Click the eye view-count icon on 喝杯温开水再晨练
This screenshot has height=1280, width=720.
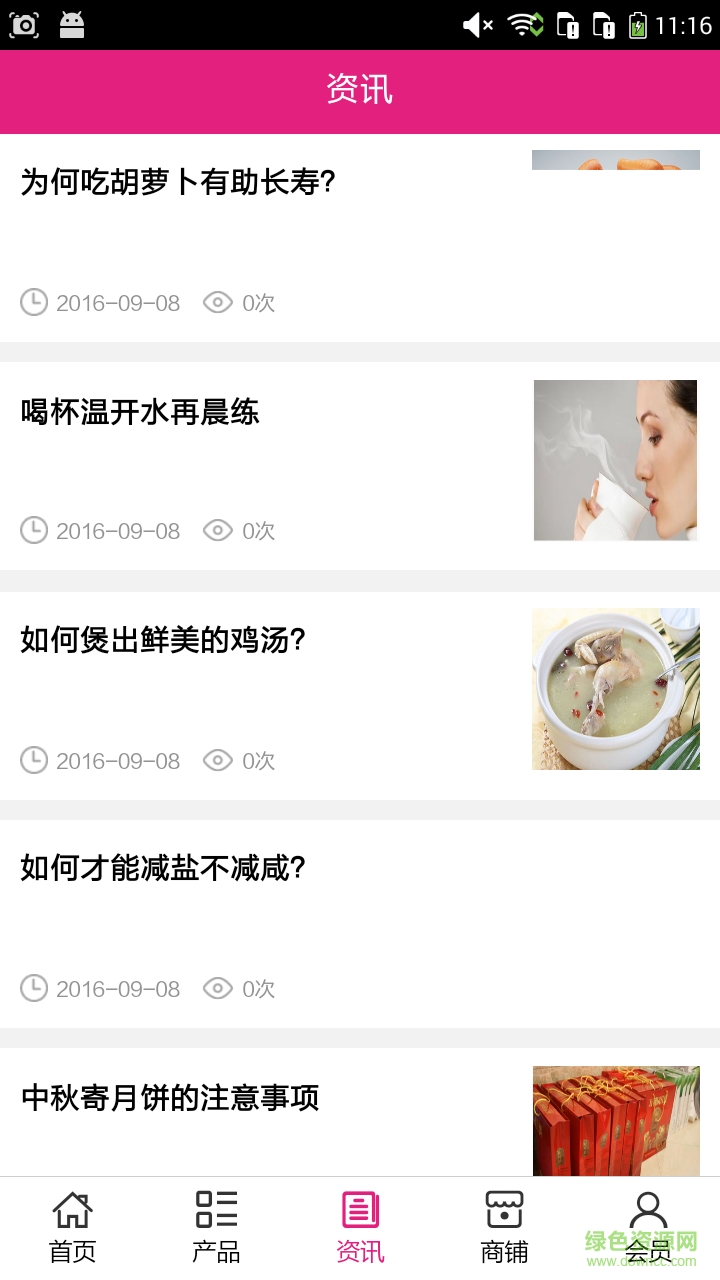pyautogui.click(x=217, y=531)
